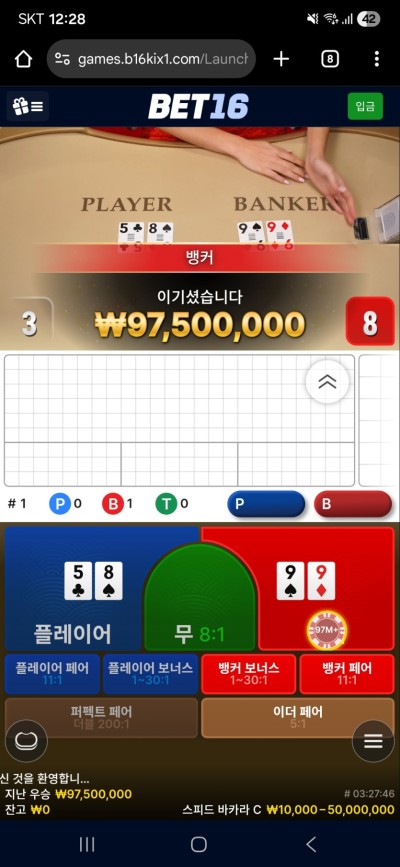Viewport: 400px width, 867px height.
Task: Bet on 플레이어 (Player)
Action: click(x=72, y=589)
